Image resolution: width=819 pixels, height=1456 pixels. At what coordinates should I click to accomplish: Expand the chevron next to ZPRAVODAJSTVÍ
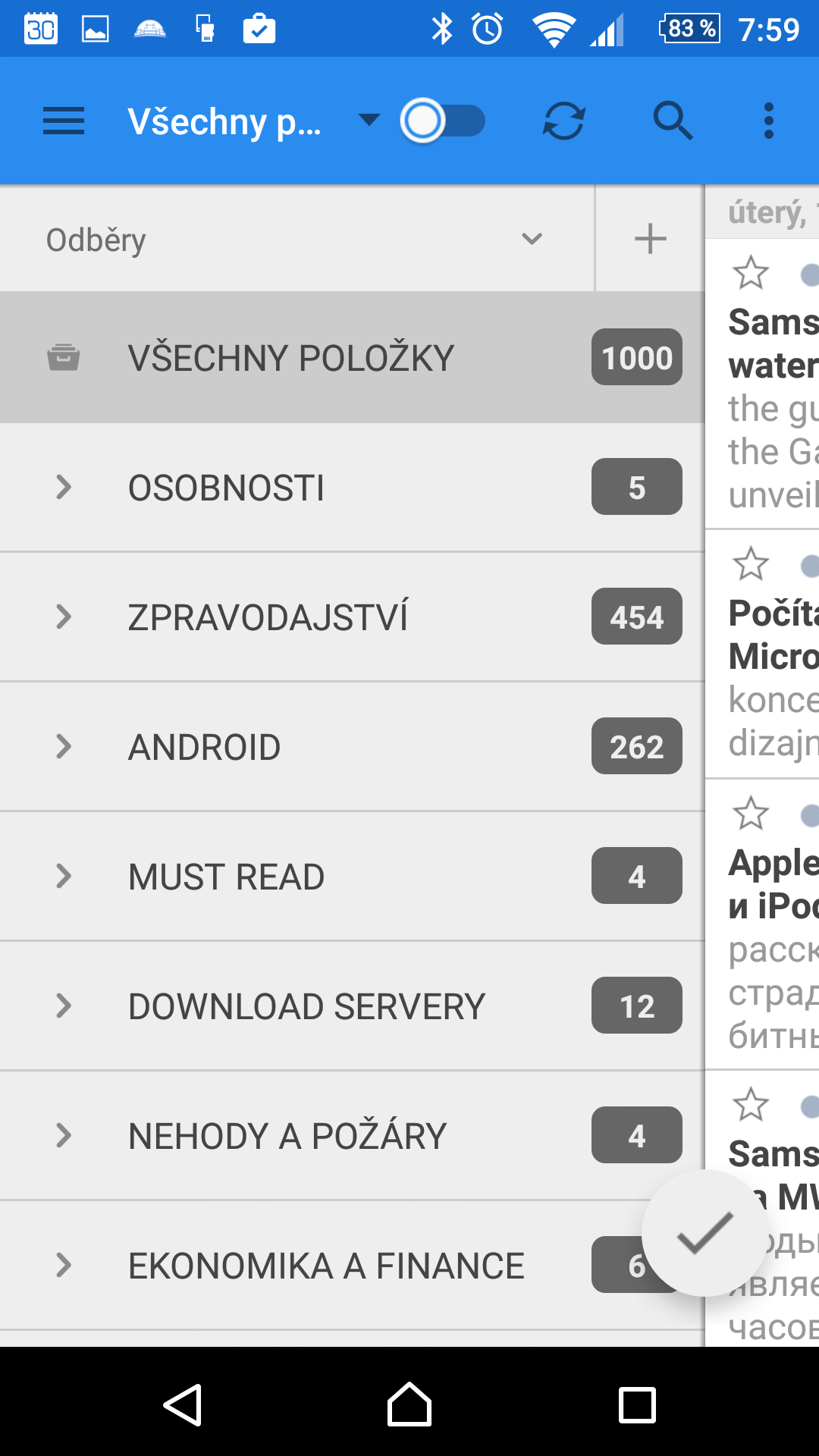(x=64, y=617)
